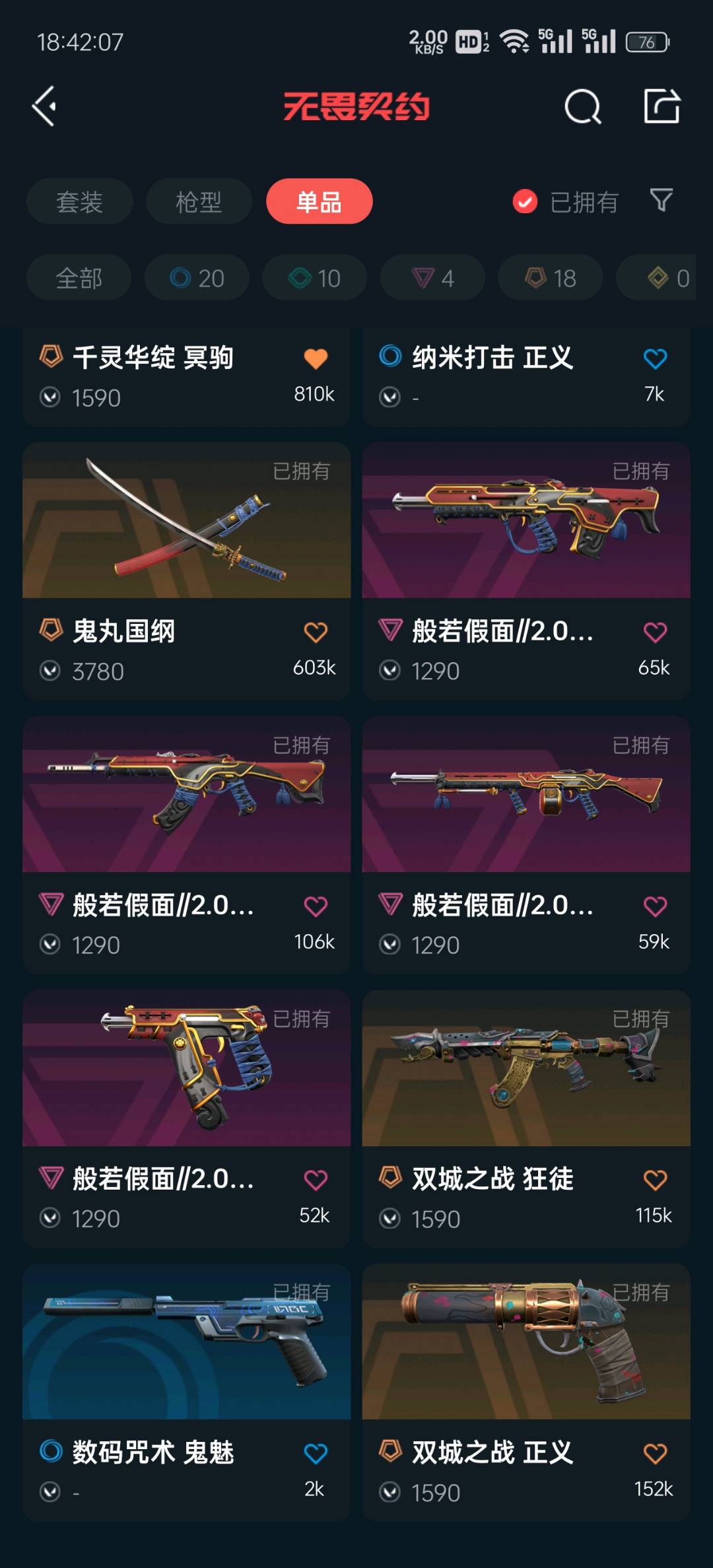
Task: Share this page via the share icon
Action: tap(662, 106)
